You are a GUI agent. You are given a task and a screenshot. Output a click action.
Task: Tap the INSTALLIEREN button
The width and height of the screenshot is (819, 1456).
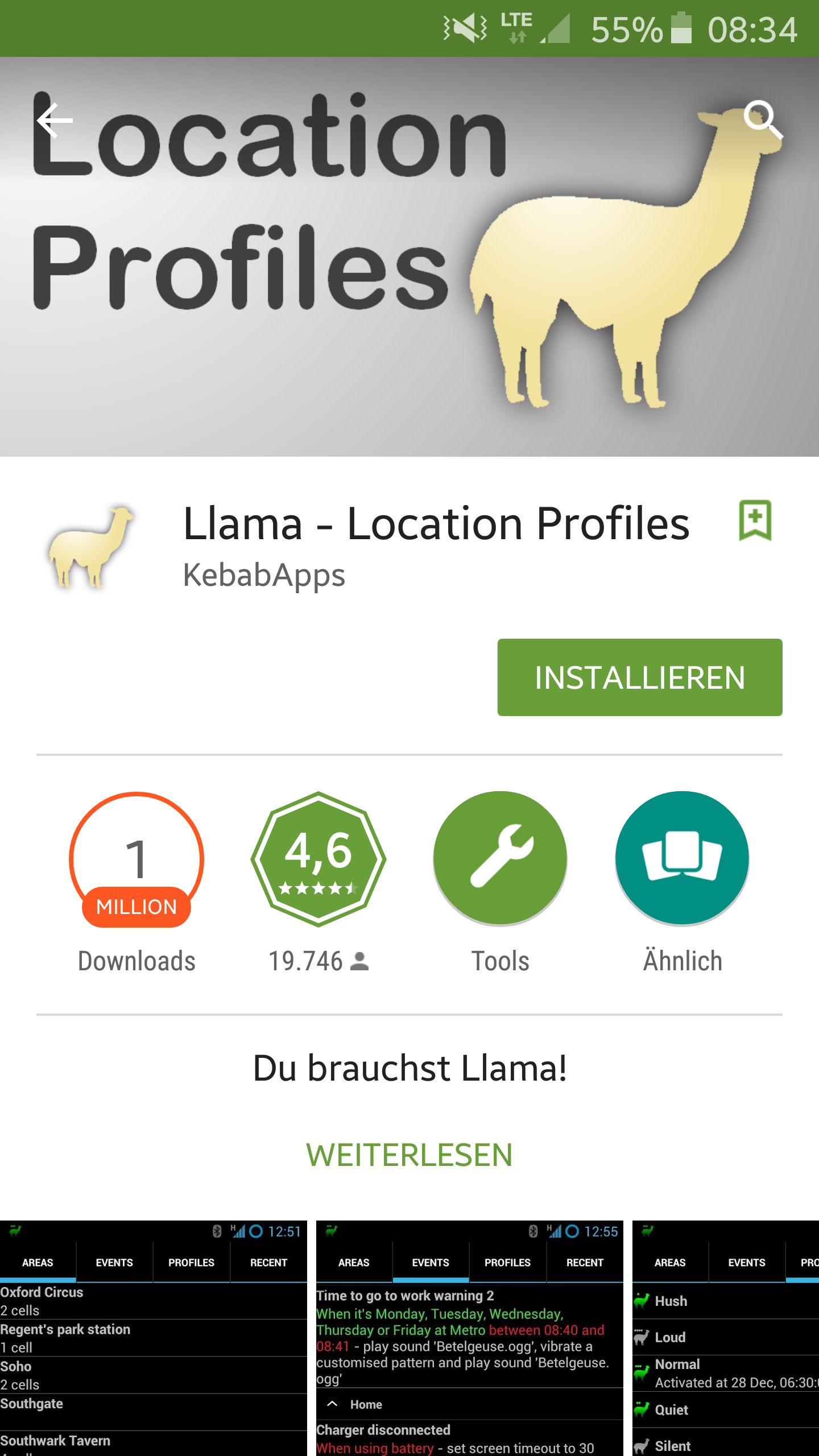point(640,677)
